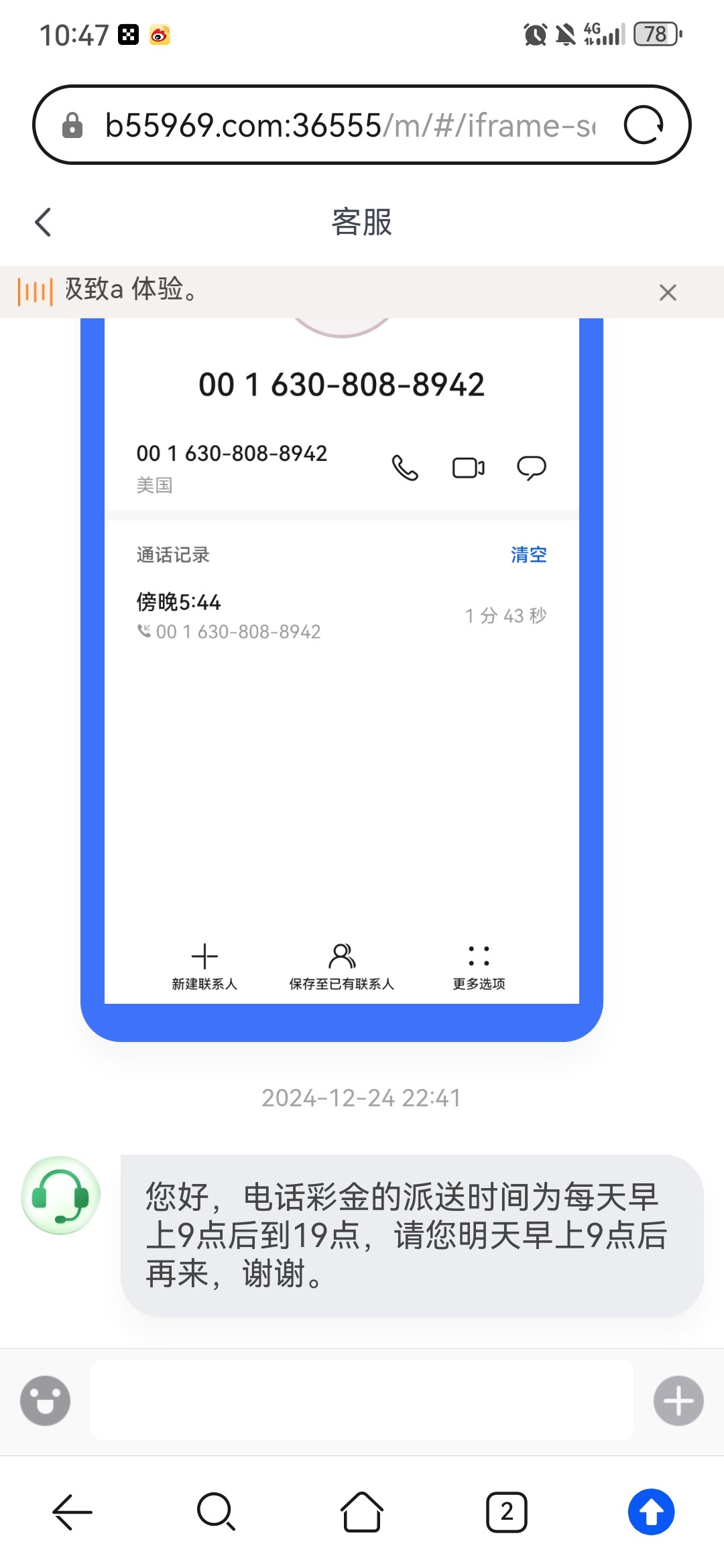Open the sent call-log screenshot image
Image resolution: width=724 pixels, height=1568 pixels.
342,670
